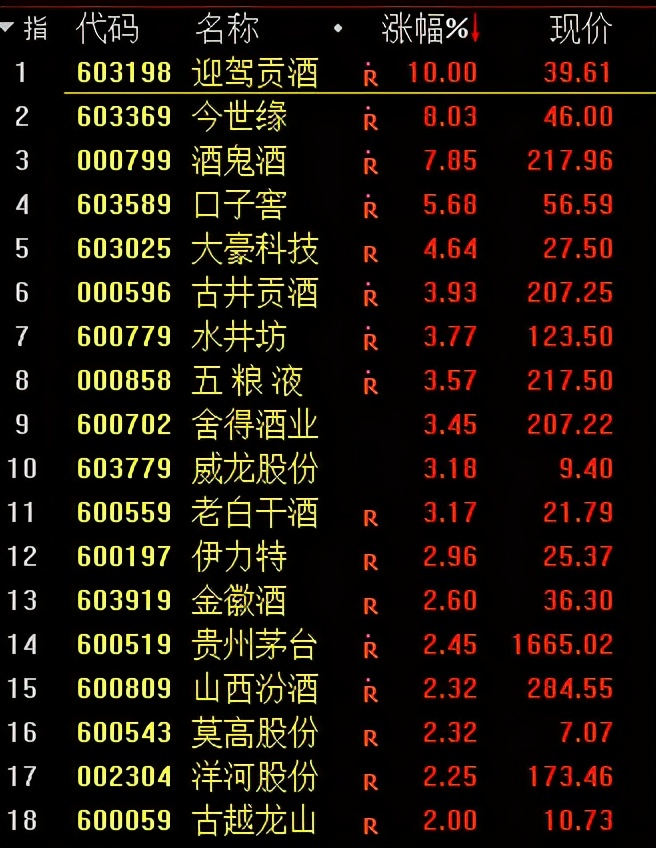View the 水井坊 stock quote
Image resolution: width=656 pixels, height=848 pixels.
tap(239, 336)
